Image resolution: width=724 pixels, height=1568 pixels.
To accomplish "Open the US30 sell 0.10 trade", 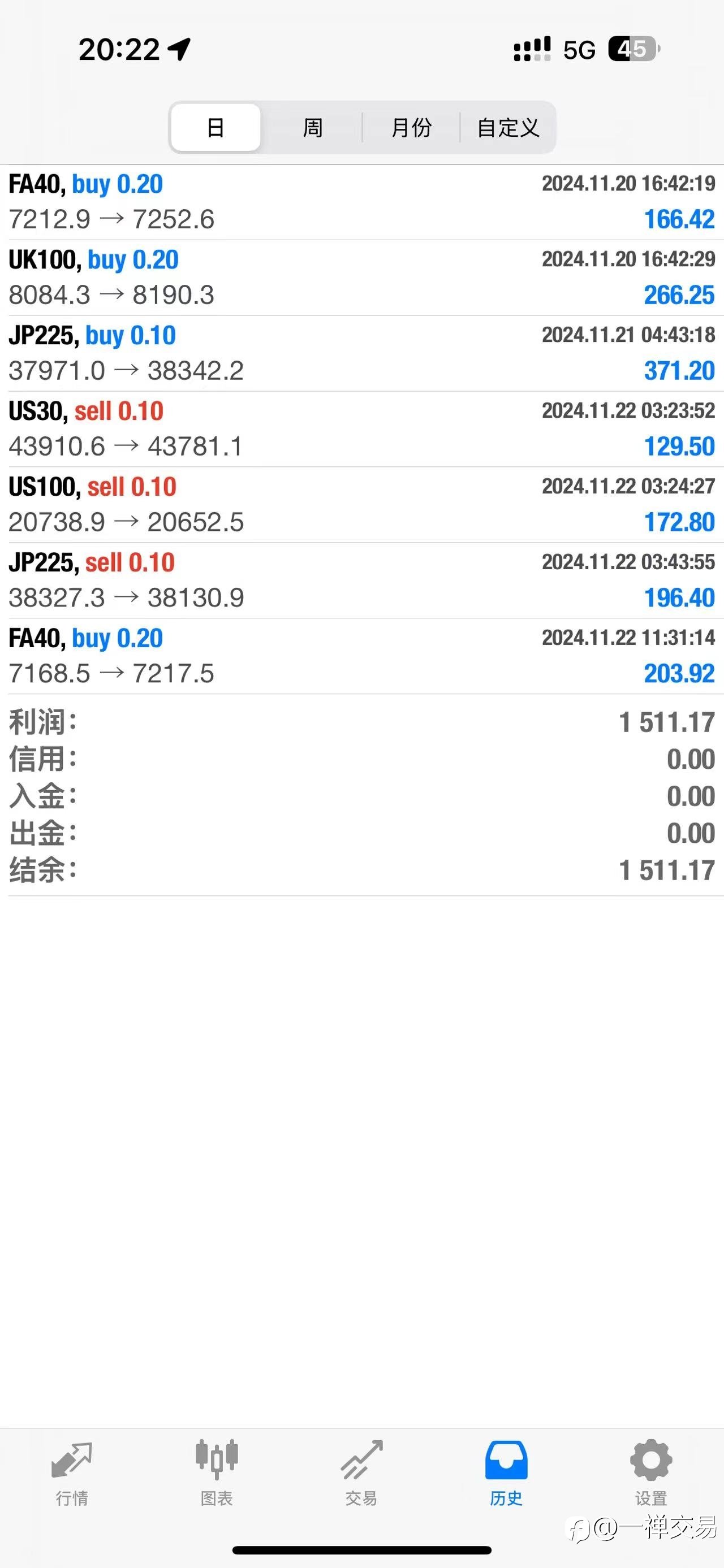I will point(361,429).
